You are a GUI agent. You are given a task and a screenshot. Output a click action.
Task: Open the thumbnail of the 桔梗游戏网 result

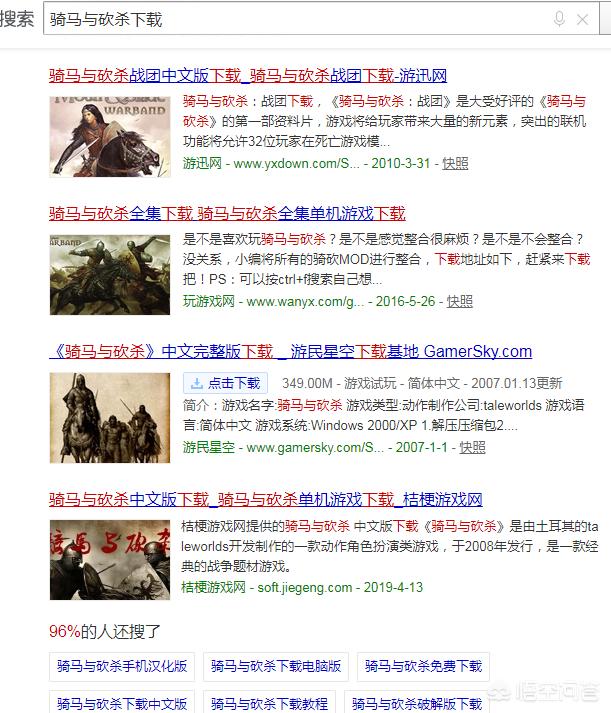110,559
